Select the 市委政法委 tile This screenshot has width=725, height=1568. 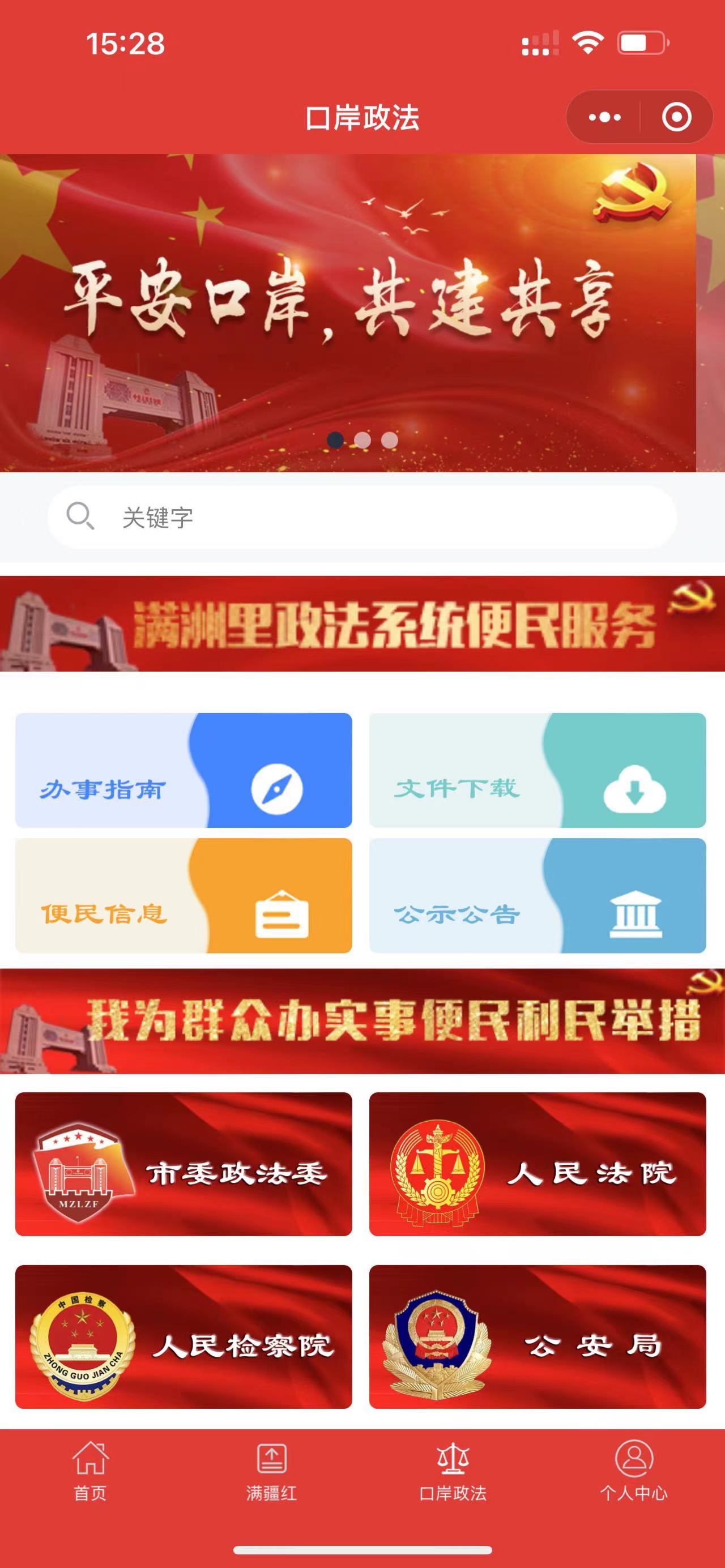[x=183, y=1164]
